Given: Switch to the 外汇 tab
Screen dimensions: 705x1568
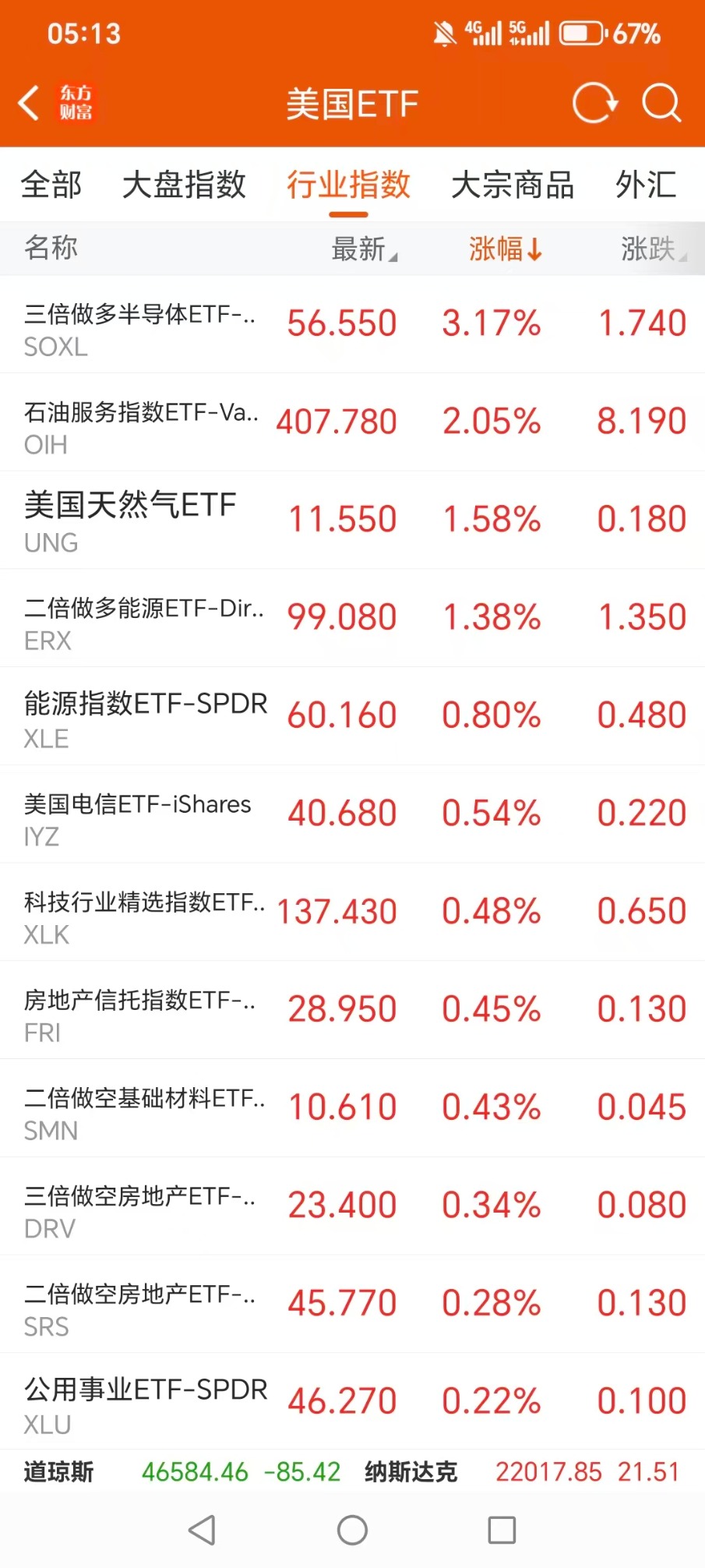Looking at the screenshot, I should click(x=646, y=185).
